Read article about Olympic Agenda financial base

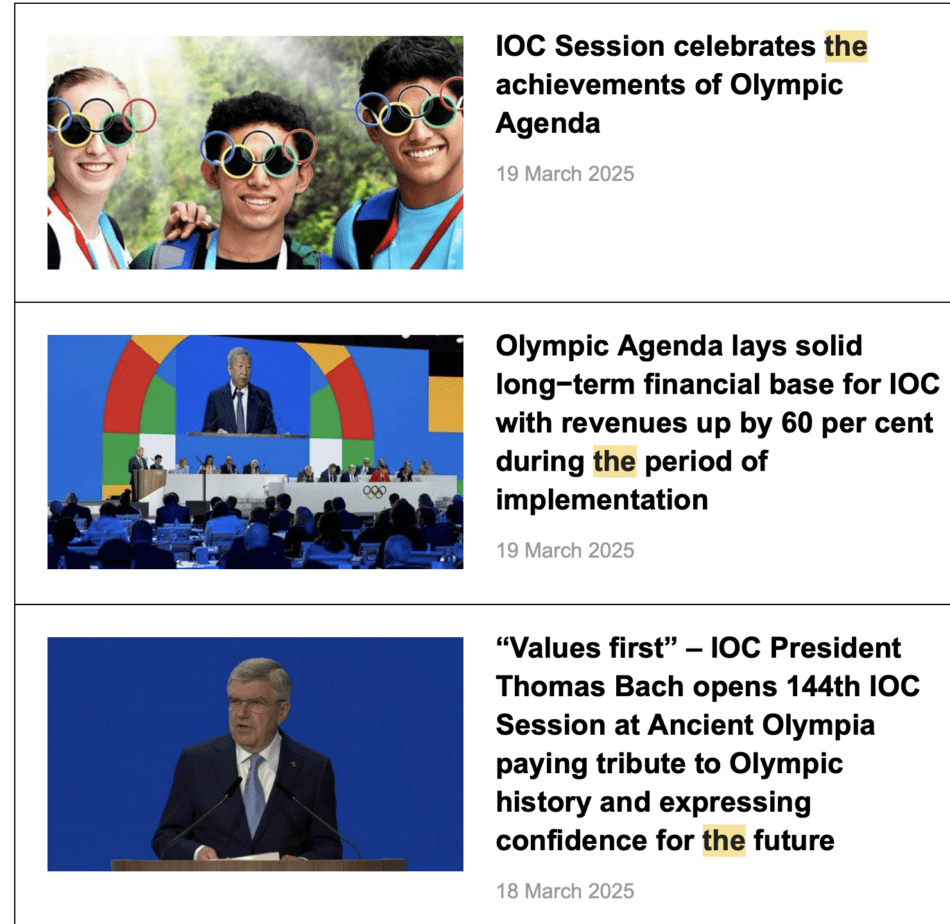[714, 422]
